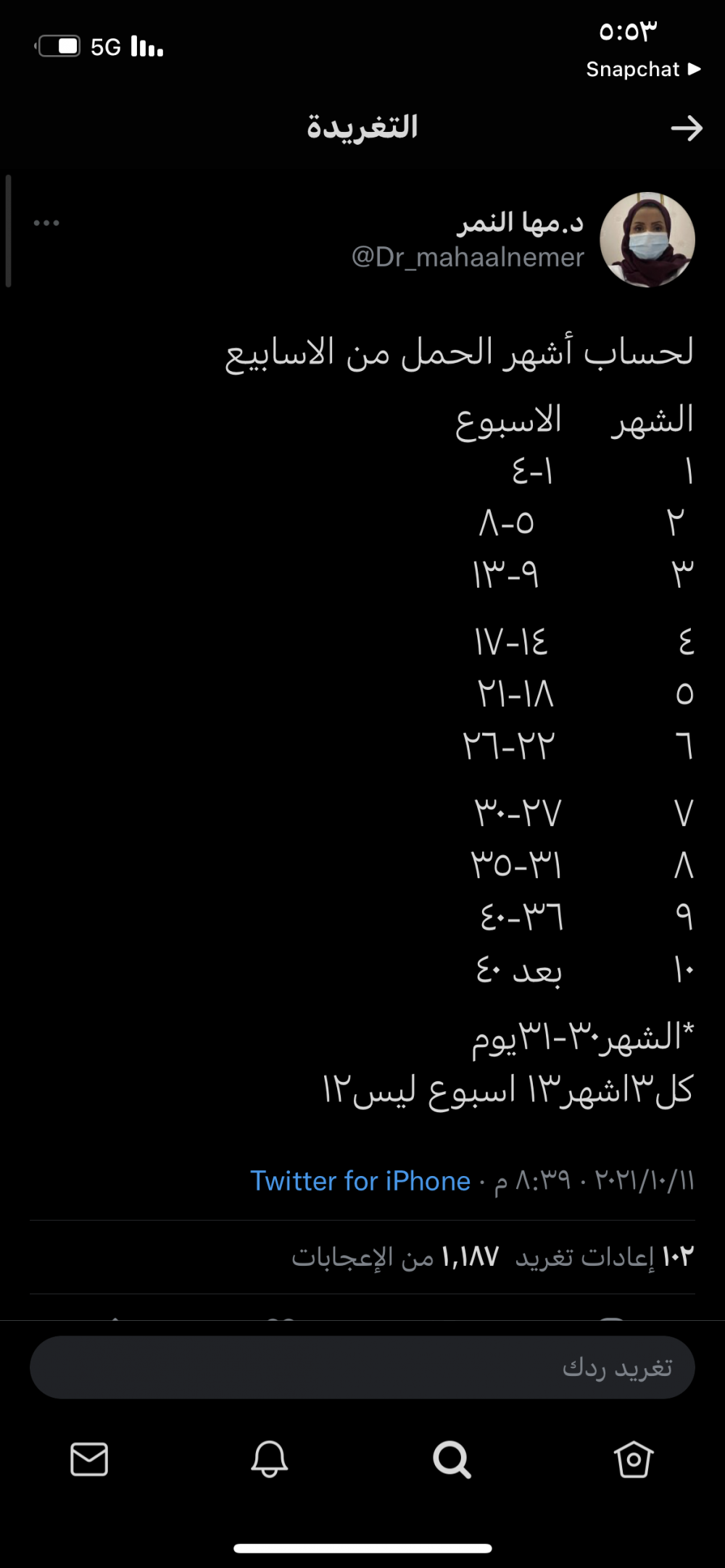View the 1,187 likes list
The height and width of the screenshot is (1568, 725).
click(x=395, y=1256)
